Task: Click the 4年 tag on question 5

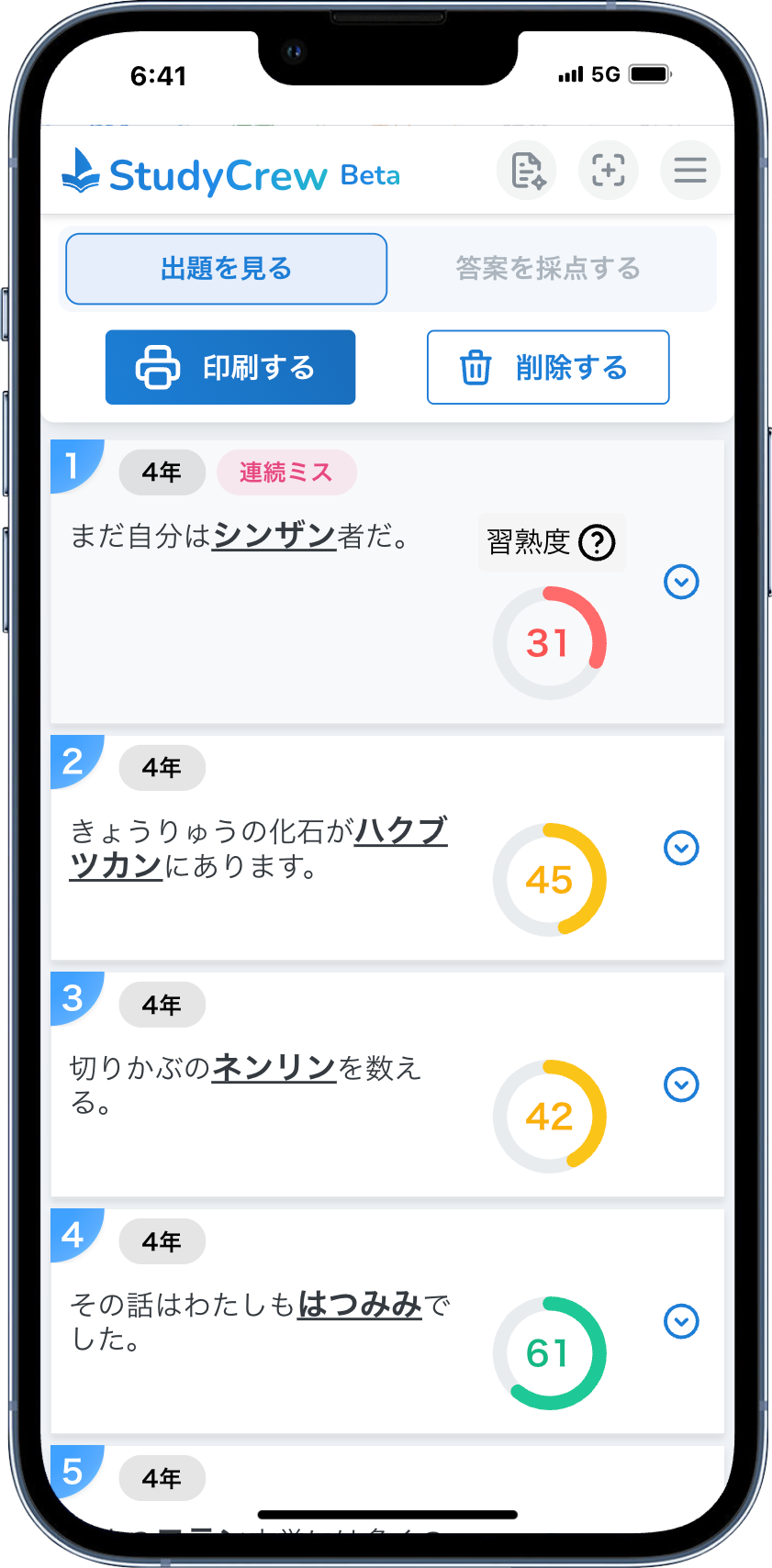Action: coord(162,1478)
